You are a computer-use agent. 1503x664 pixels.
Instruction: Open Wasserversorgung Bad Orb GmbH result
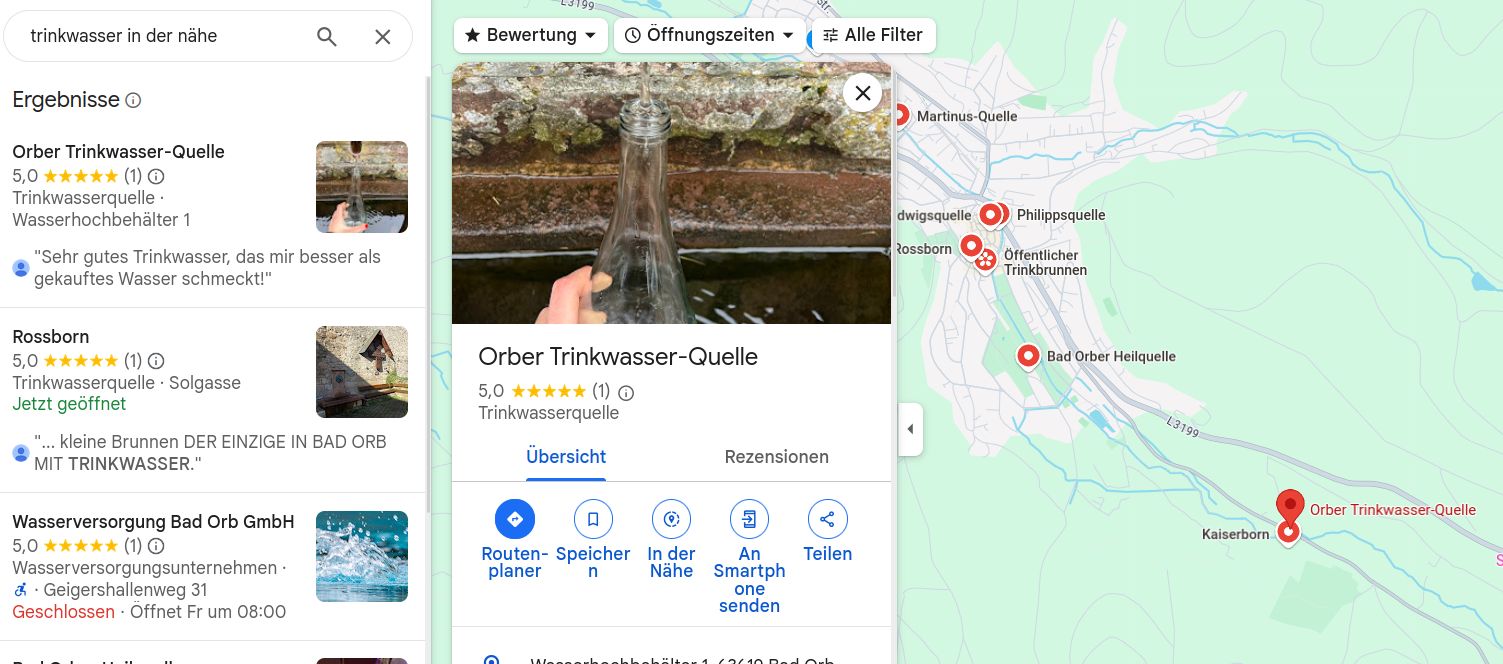153,522
